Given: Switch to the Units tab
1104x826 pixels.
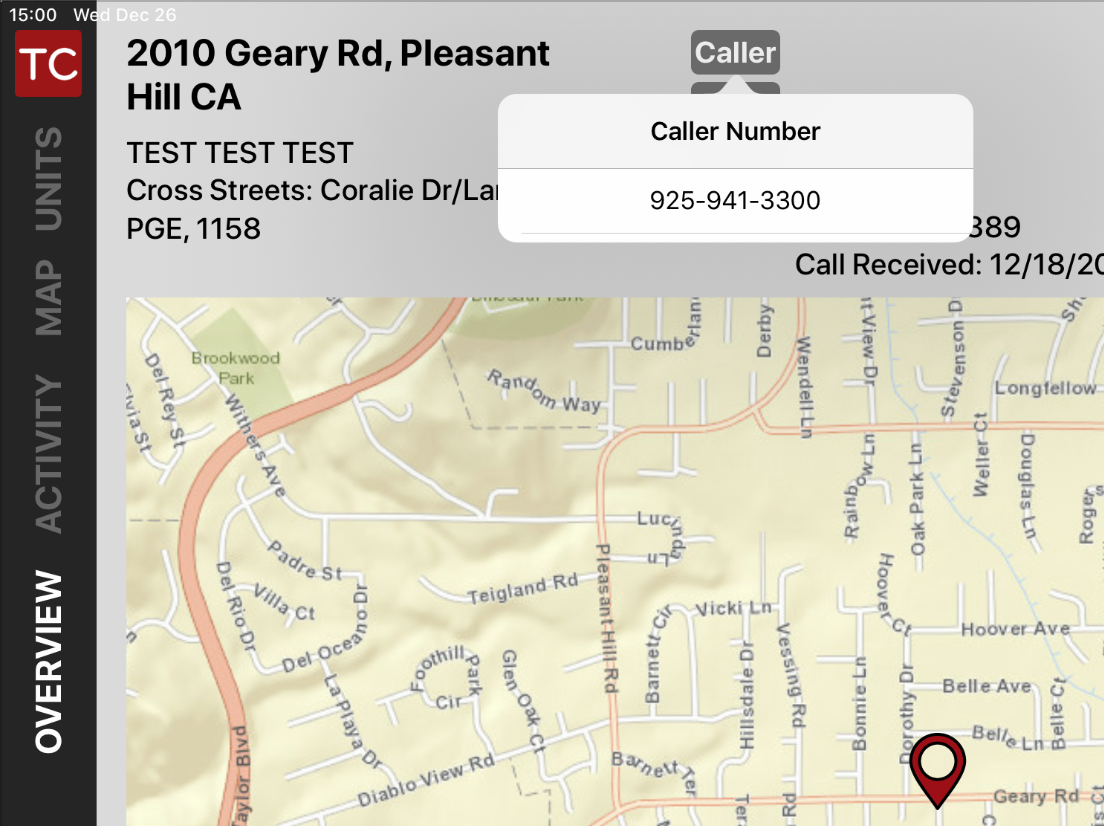Looking at the screenshot, I should 48,179.
